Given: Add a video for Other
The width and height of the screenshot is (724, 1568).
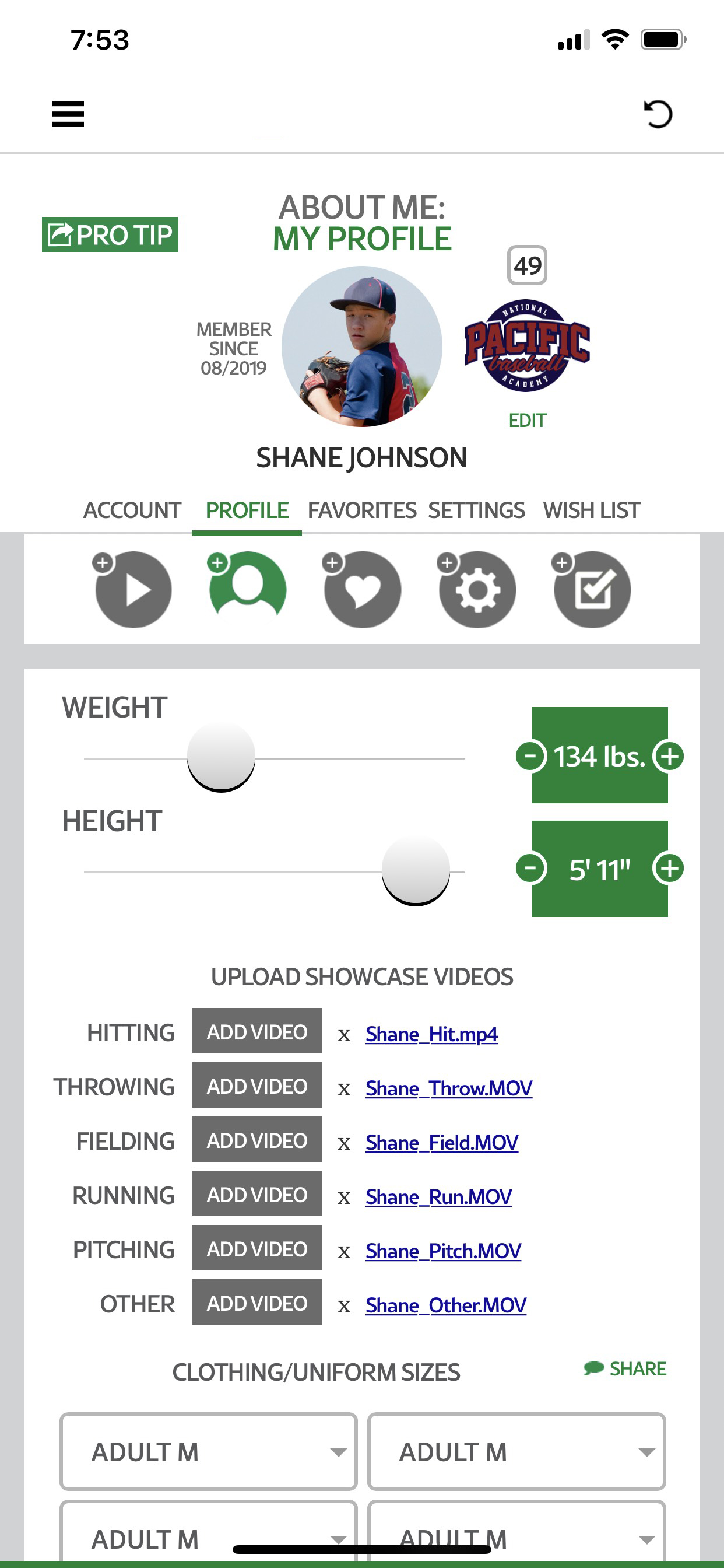Looking at the screenshot, I should click(x=256, y=1303).
